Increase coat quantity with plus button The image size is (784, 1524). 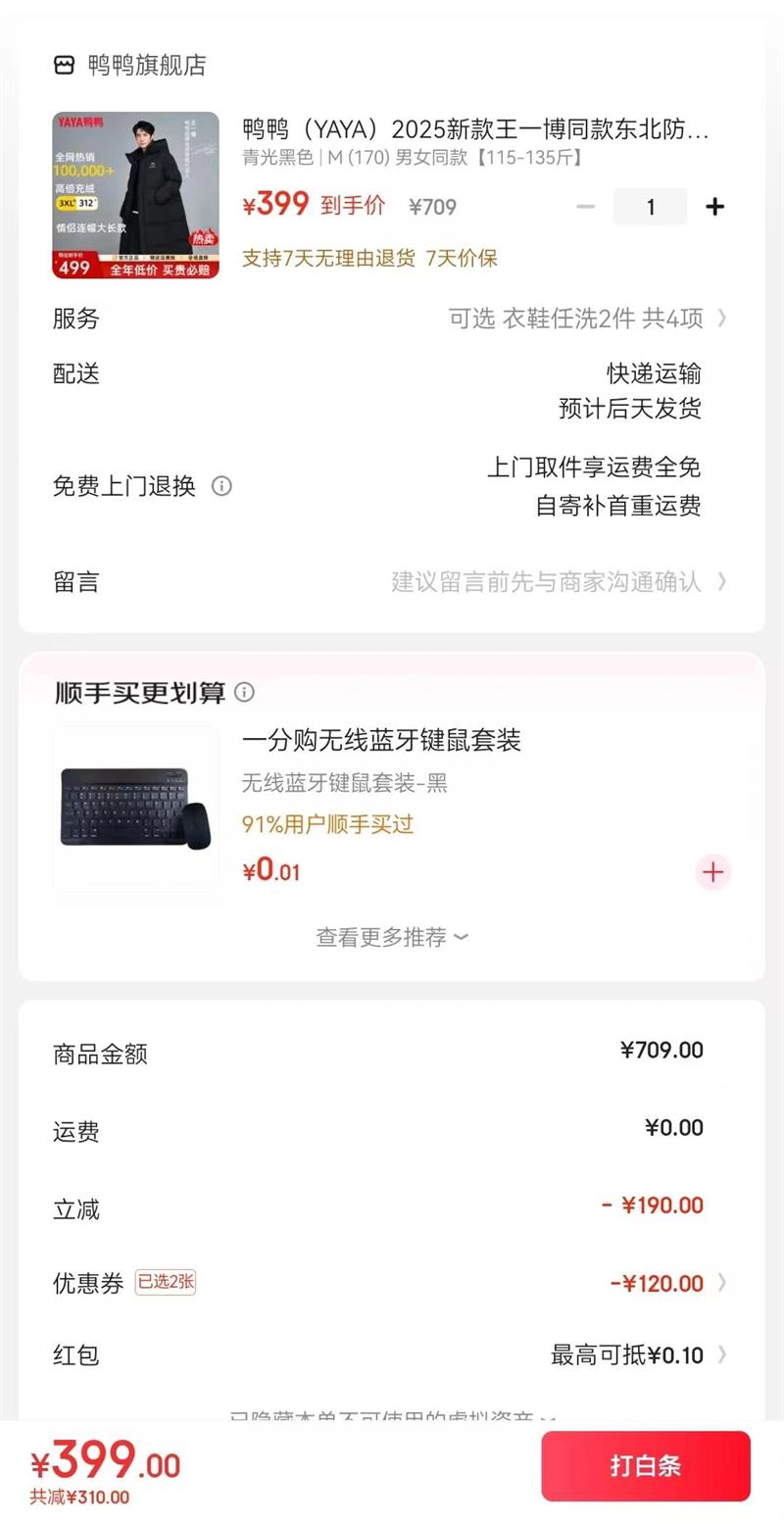(x=715, y=207)
